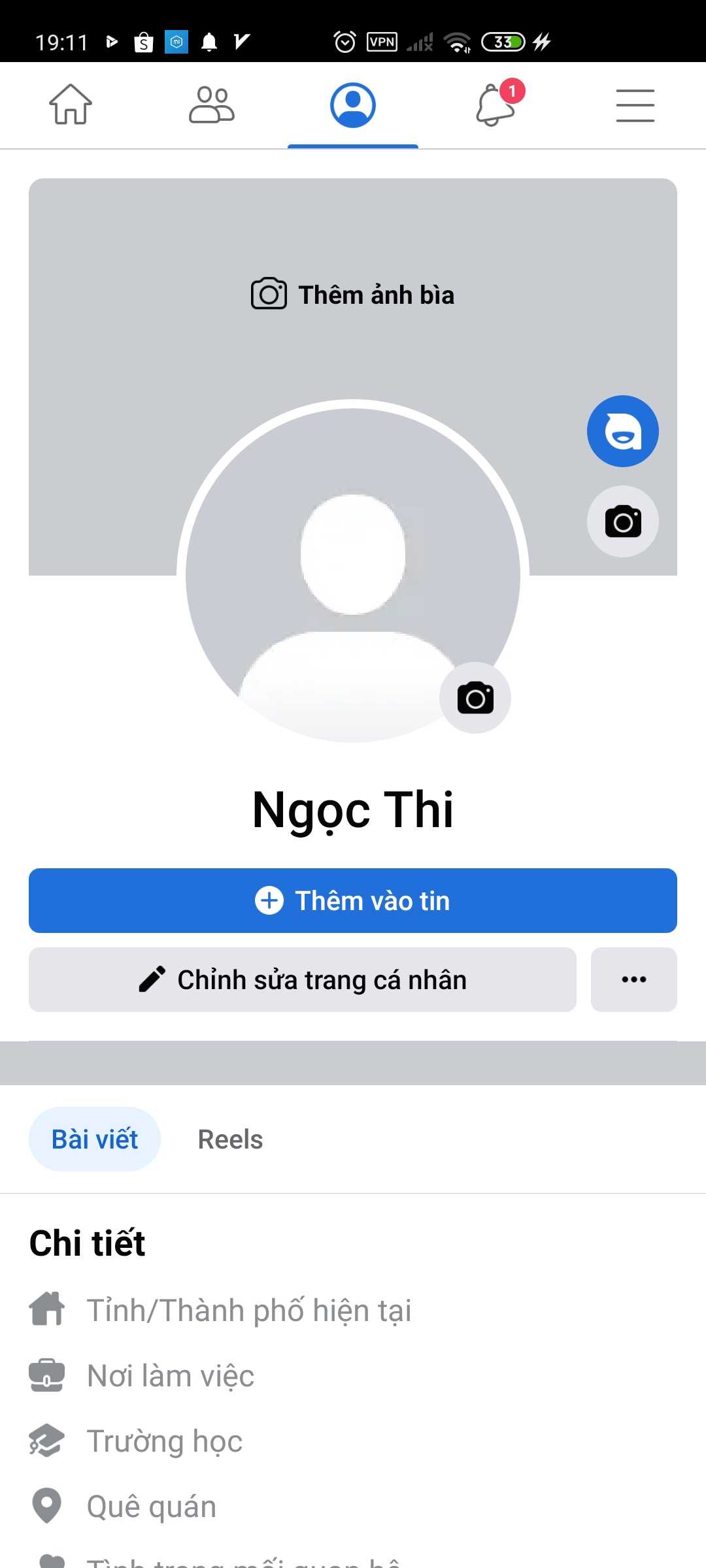Tap Thêm ảnh bìa to add cover
The height and width of the screenshot is (1568, 706).
[x=353, y=295]
